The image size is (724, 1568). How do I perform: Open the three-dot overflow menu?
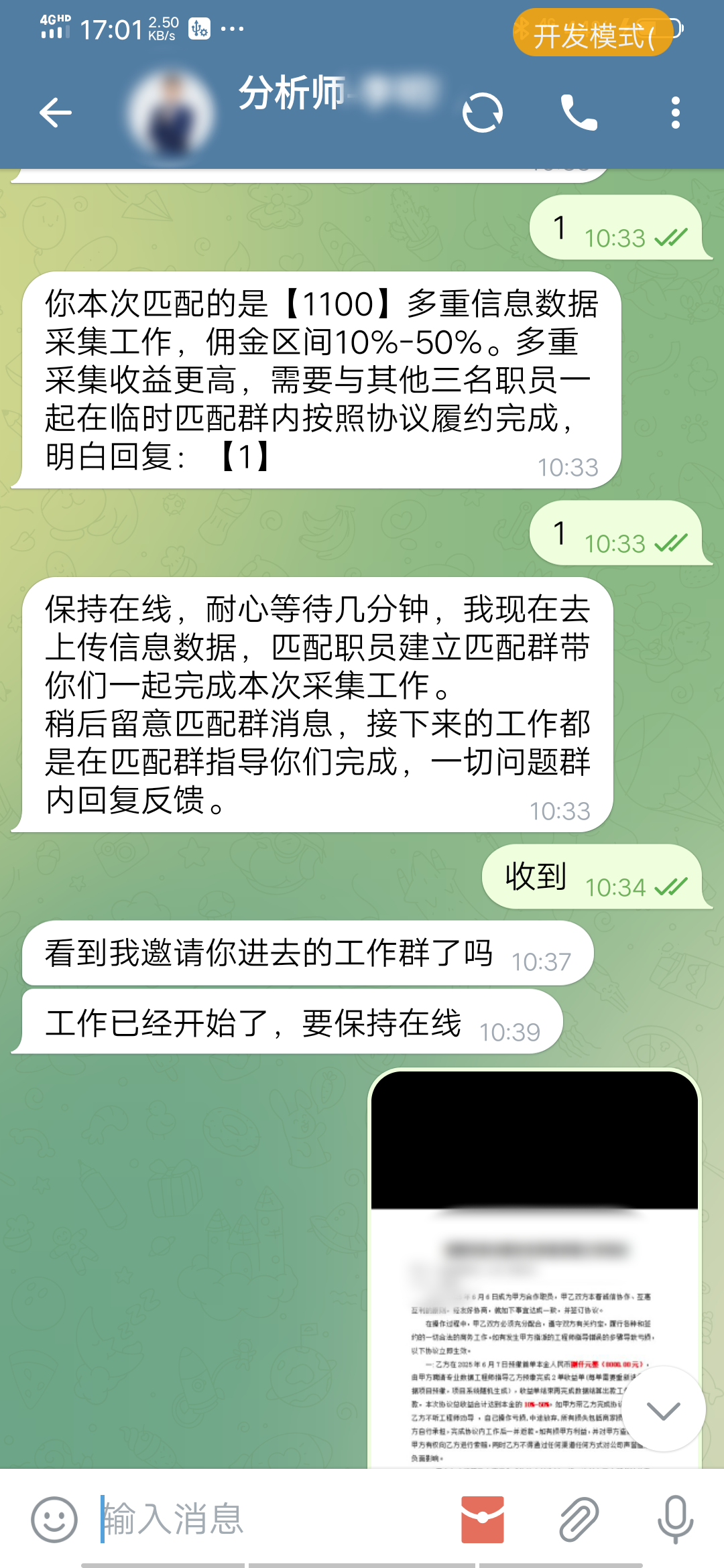[676, 112]
